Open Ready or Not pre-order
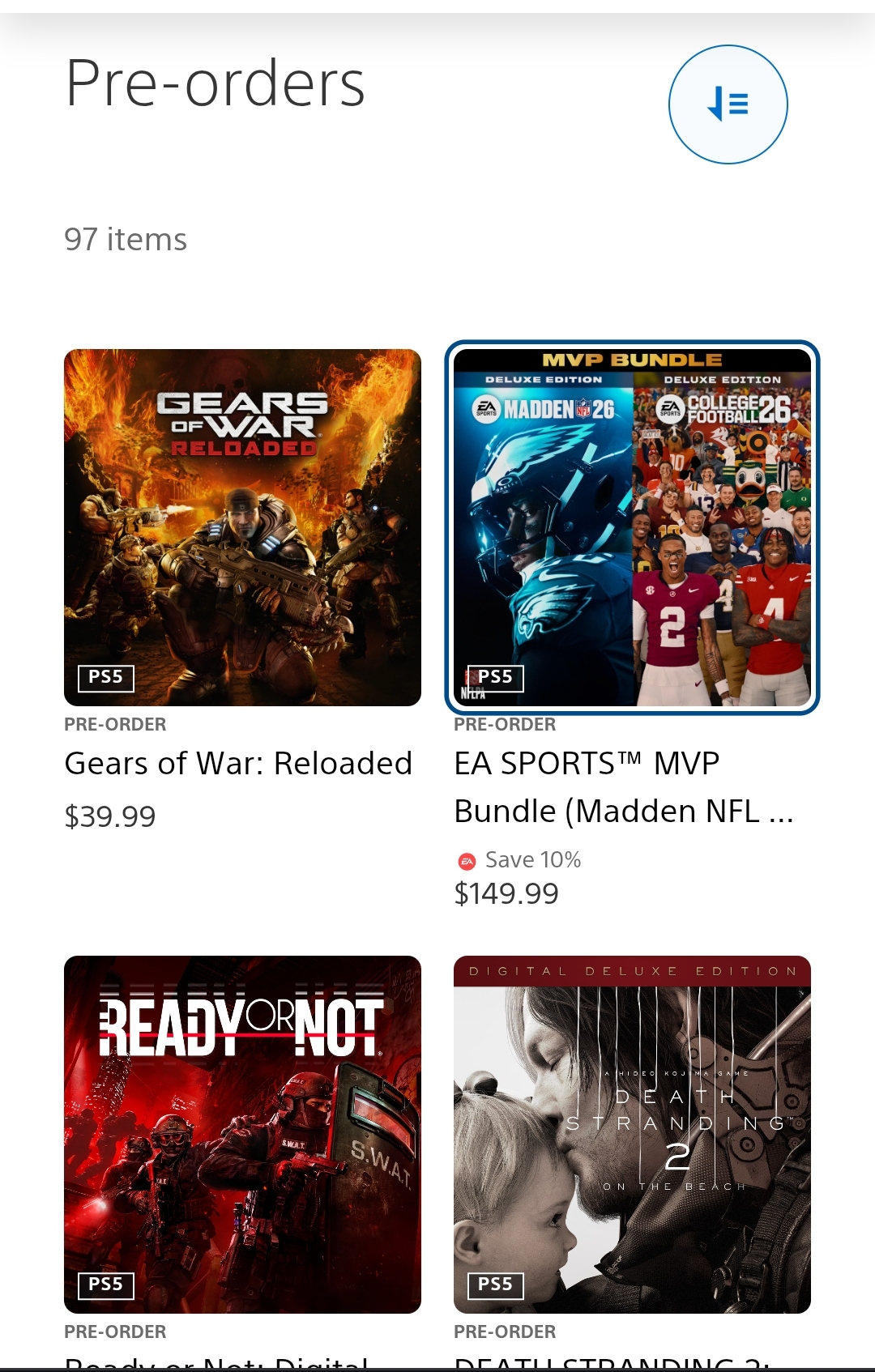Viewport: 875px width, 1372px height. 242,1134
